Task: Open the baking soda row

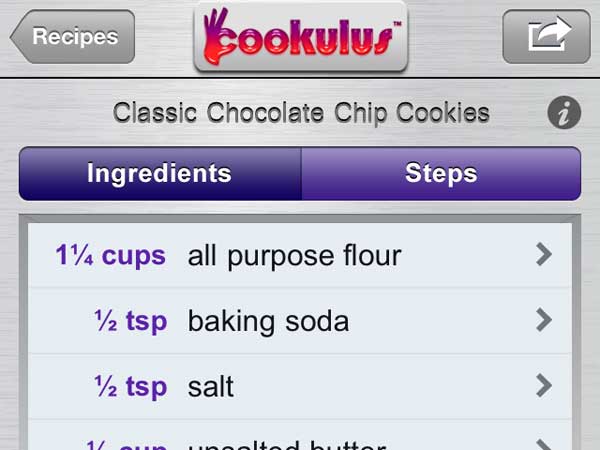Action: coord(300,321)
